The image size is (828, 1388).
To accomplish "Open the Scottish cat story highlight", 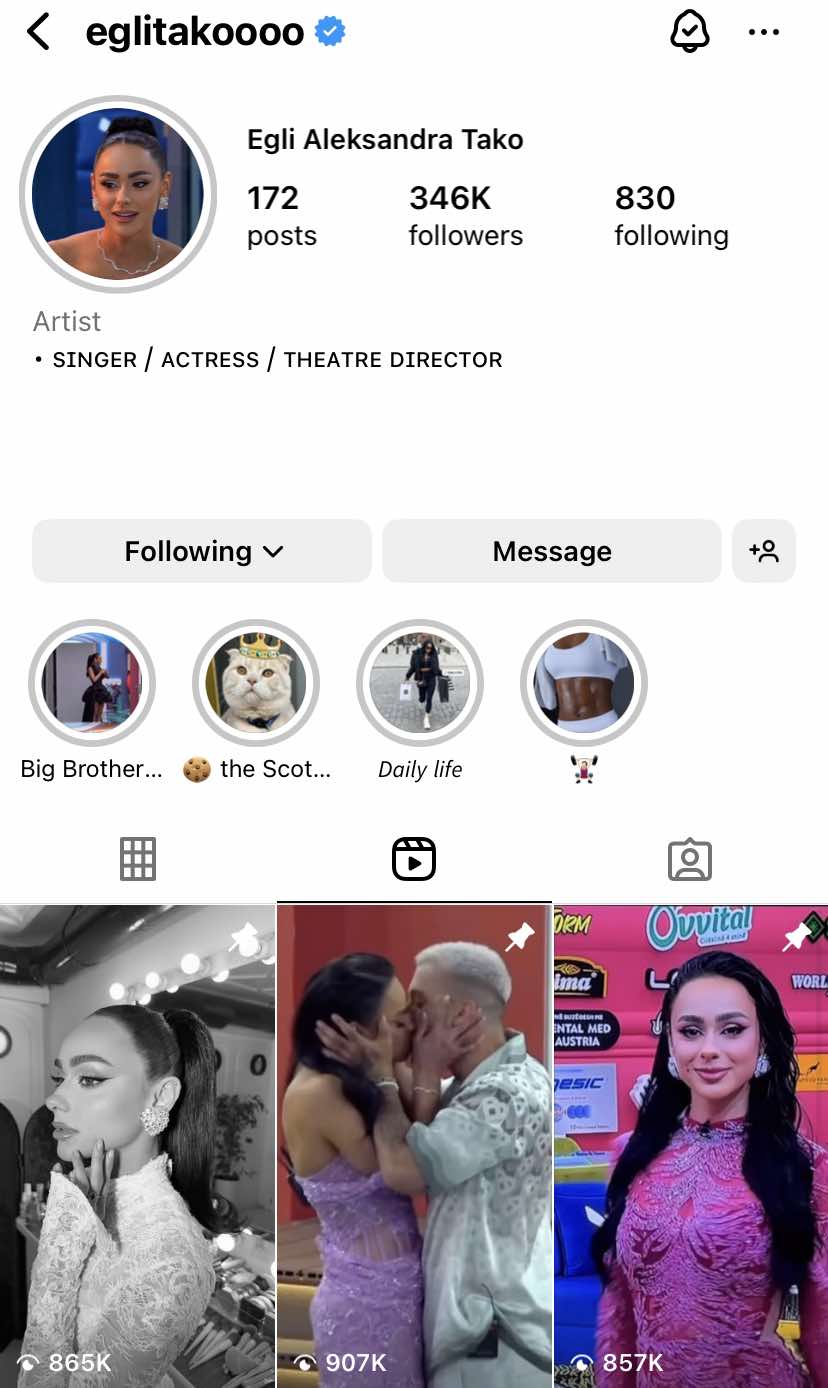I will 256,684.
